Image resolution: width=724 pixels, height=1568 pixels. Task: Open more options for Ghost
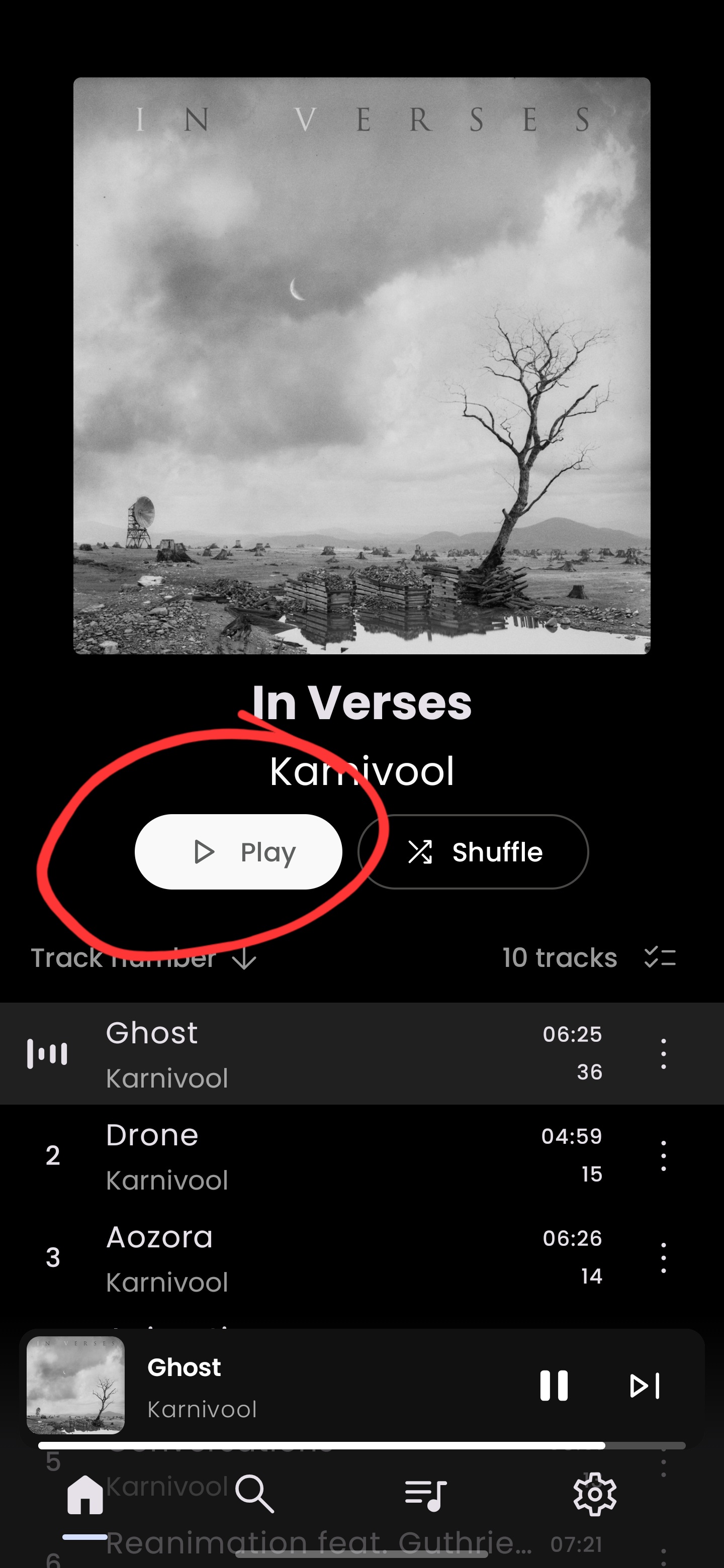tap(663, 1054)
